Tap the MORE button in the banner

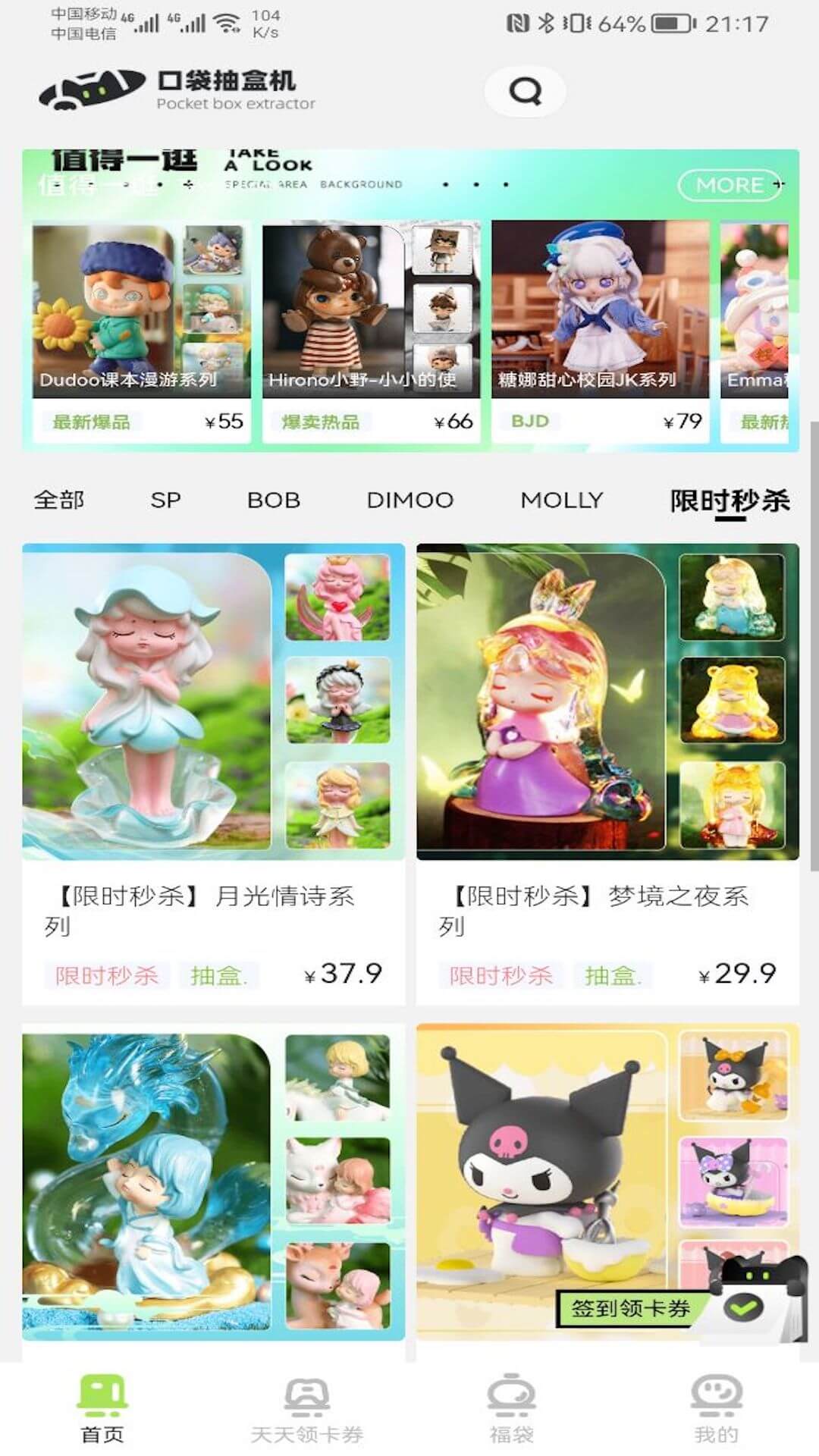(x=730, y=185)
